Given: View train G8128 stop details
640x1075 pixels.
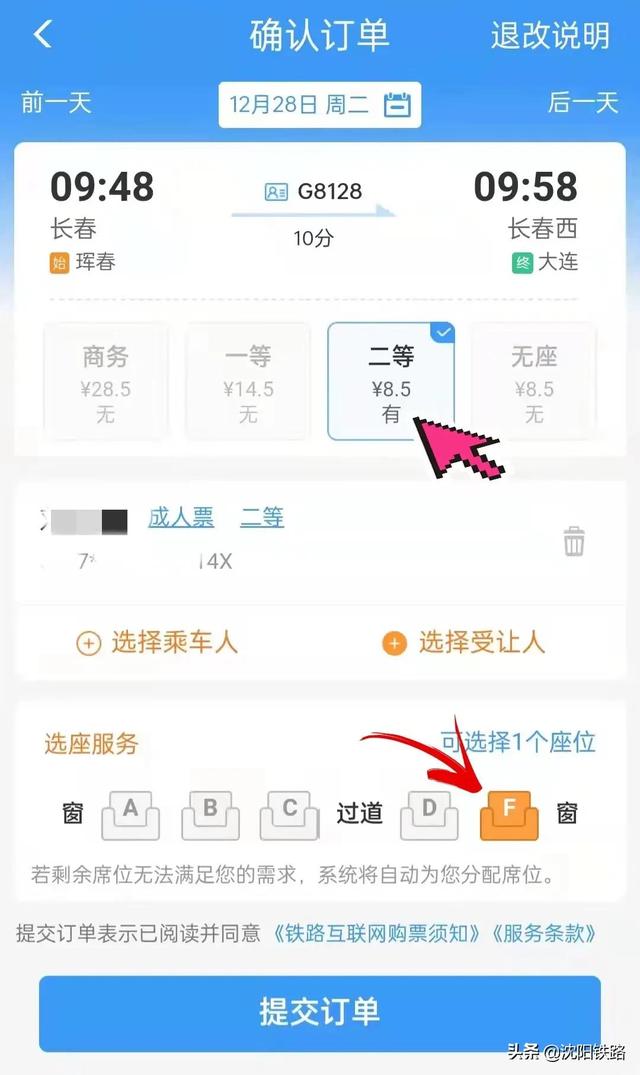Looking at the screenshot, I should (314, 191).
